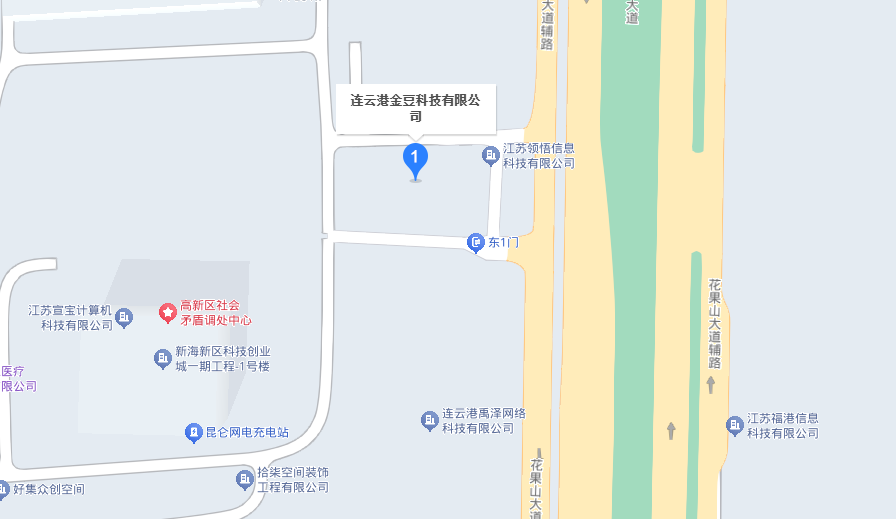896x519 pixels.
Task: Select the 好集众创空间 place marker
Action: pos(4,490)
